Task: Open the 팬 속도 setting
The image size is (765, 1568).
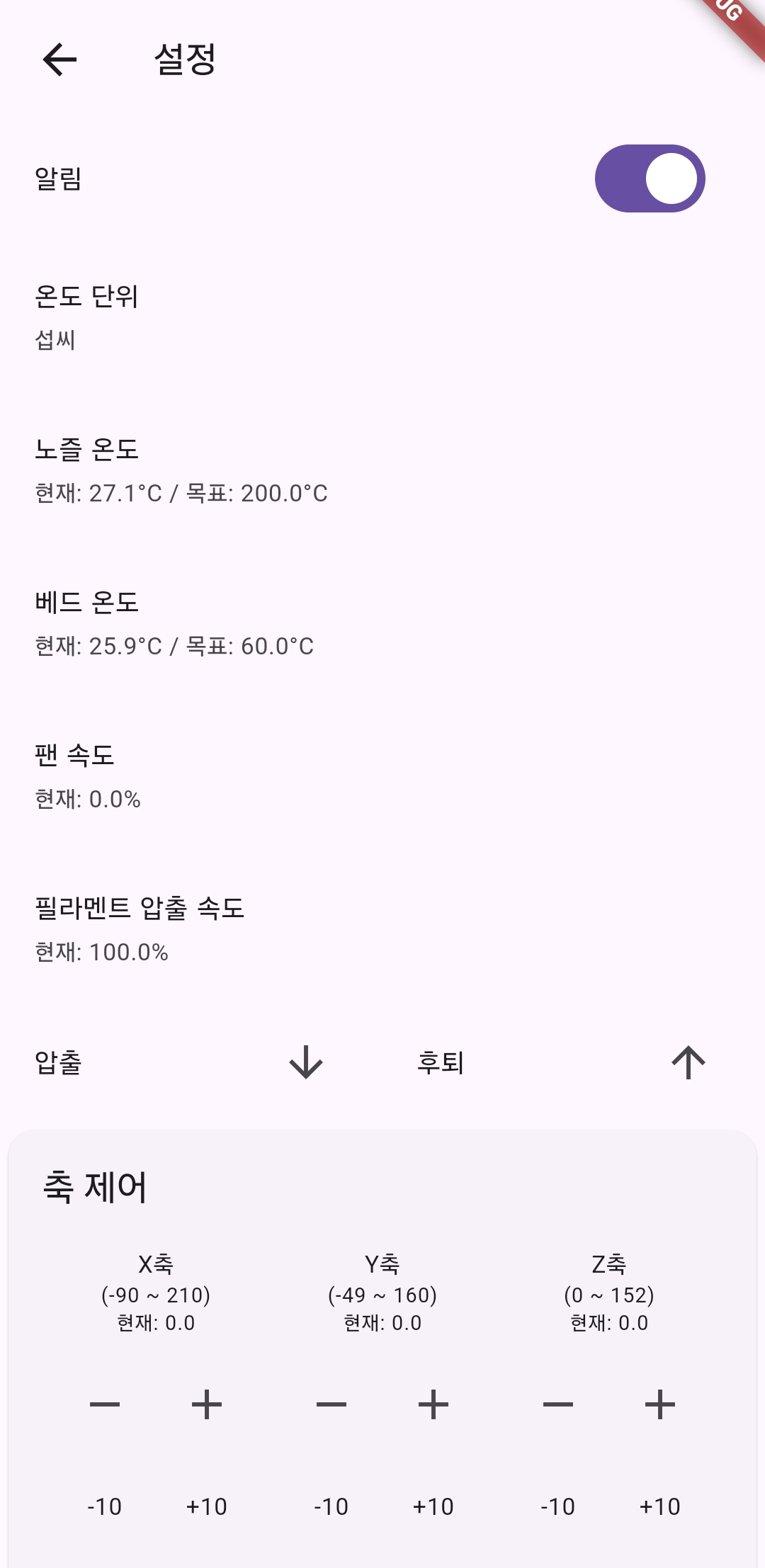Action: pos(382,776)
